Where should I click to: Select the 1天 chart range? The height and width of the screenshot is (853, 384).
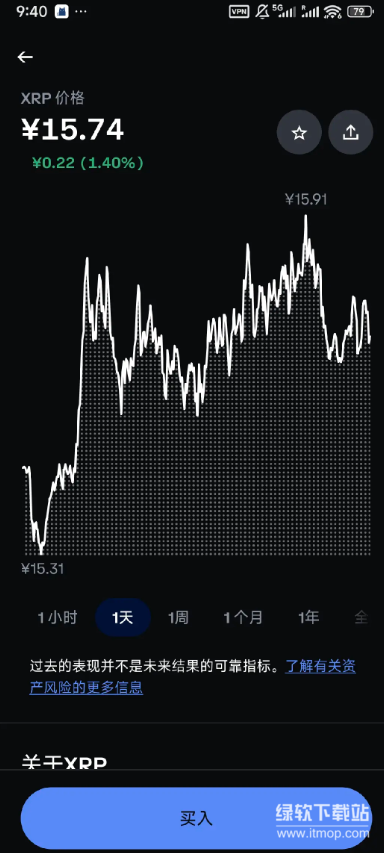tap(122, 617)
